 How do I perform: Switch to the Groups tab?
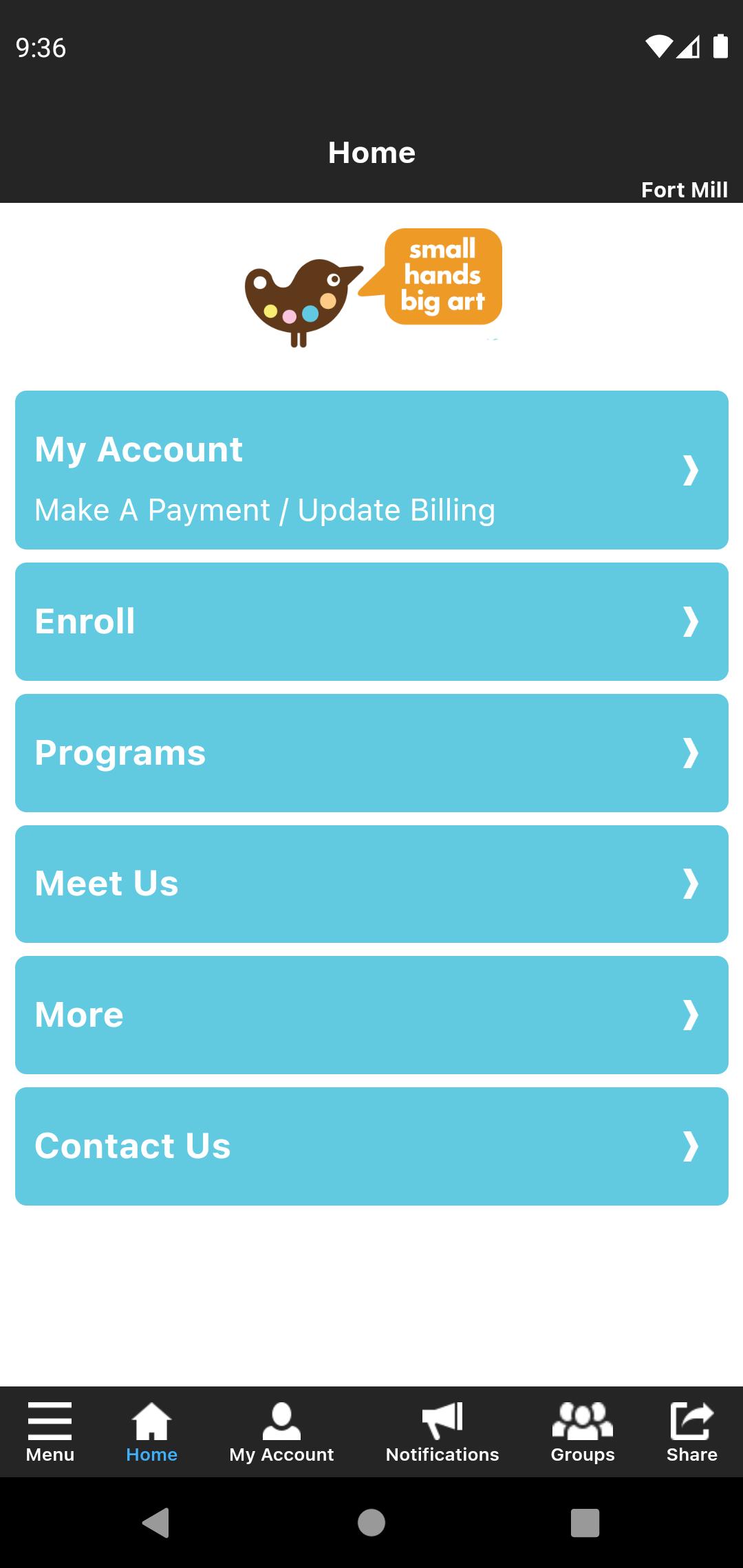point(583,1432)
